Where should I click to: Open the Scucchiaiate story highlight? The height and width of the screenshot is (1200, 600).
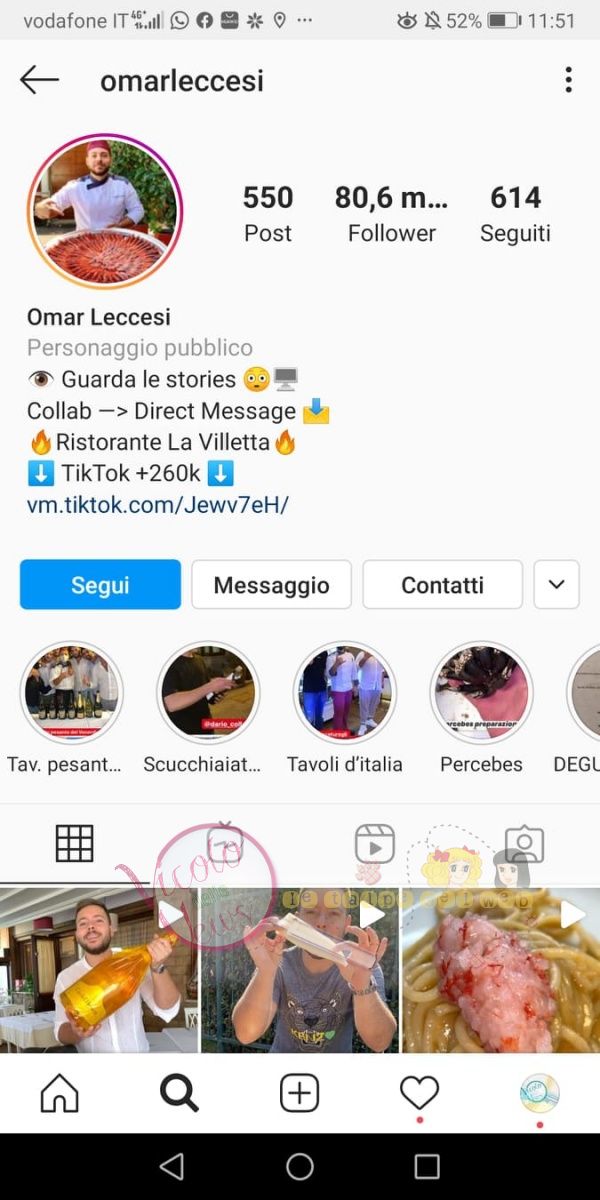coord(208,693)
